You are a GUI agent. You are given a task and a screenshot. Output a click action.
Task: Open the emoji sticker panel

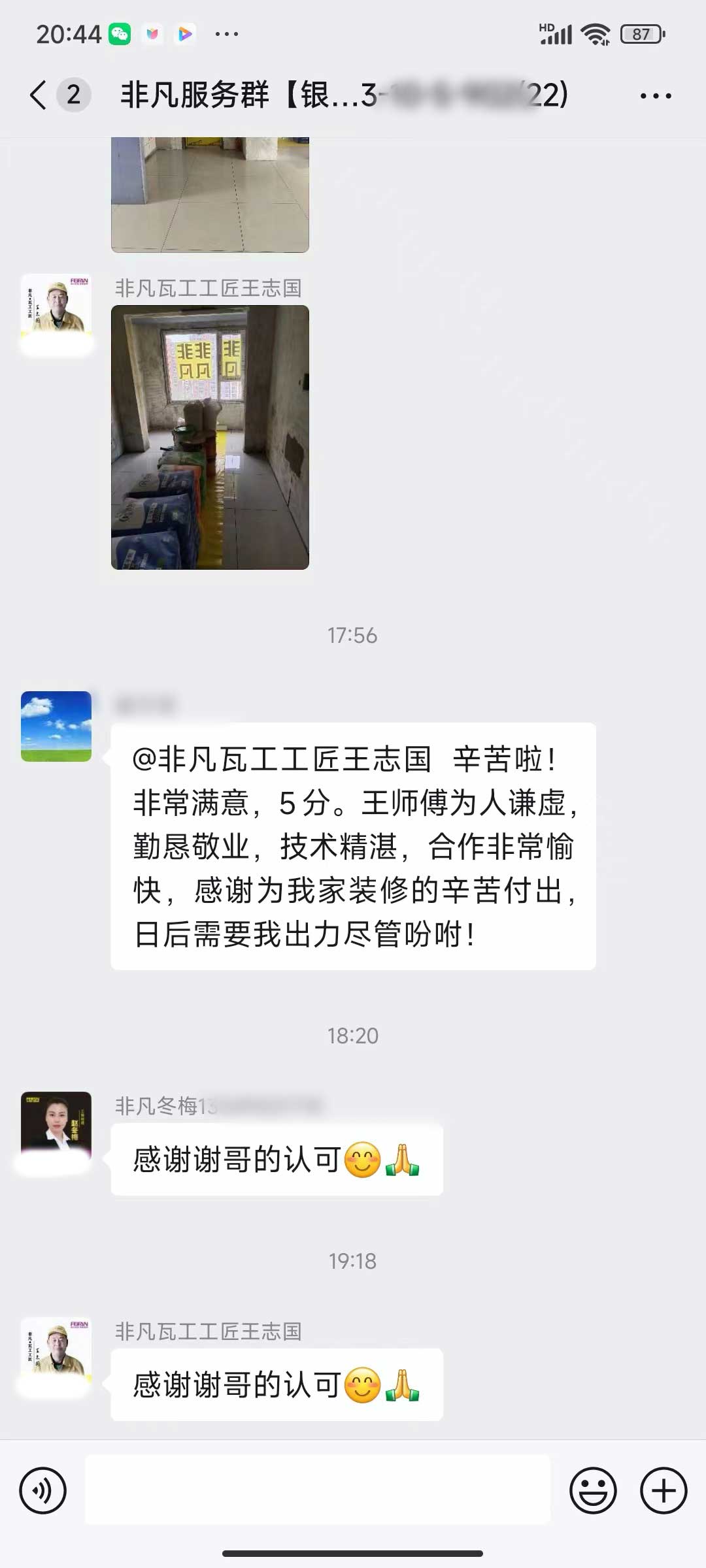tap(593, 1491)
